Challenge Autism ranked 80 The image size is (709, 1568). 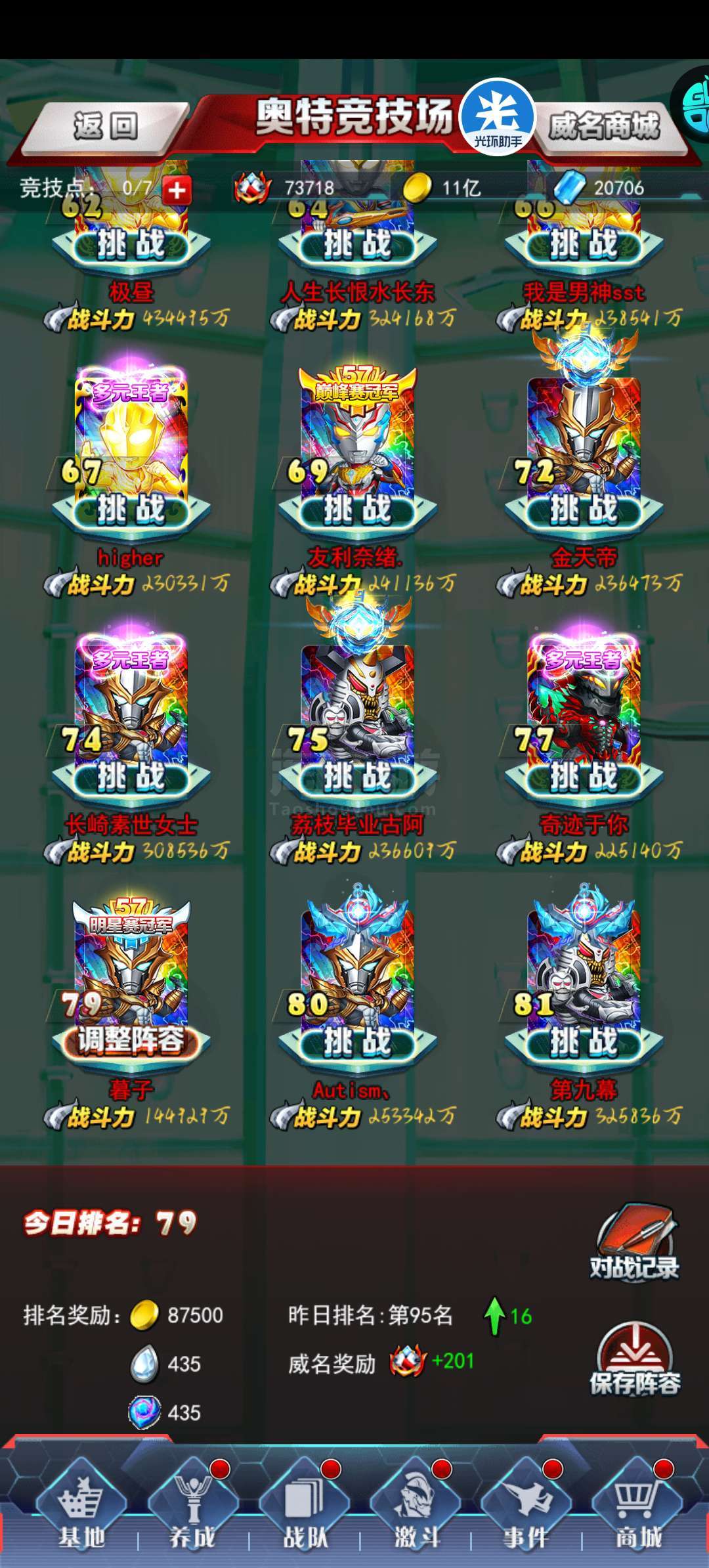358,1043
